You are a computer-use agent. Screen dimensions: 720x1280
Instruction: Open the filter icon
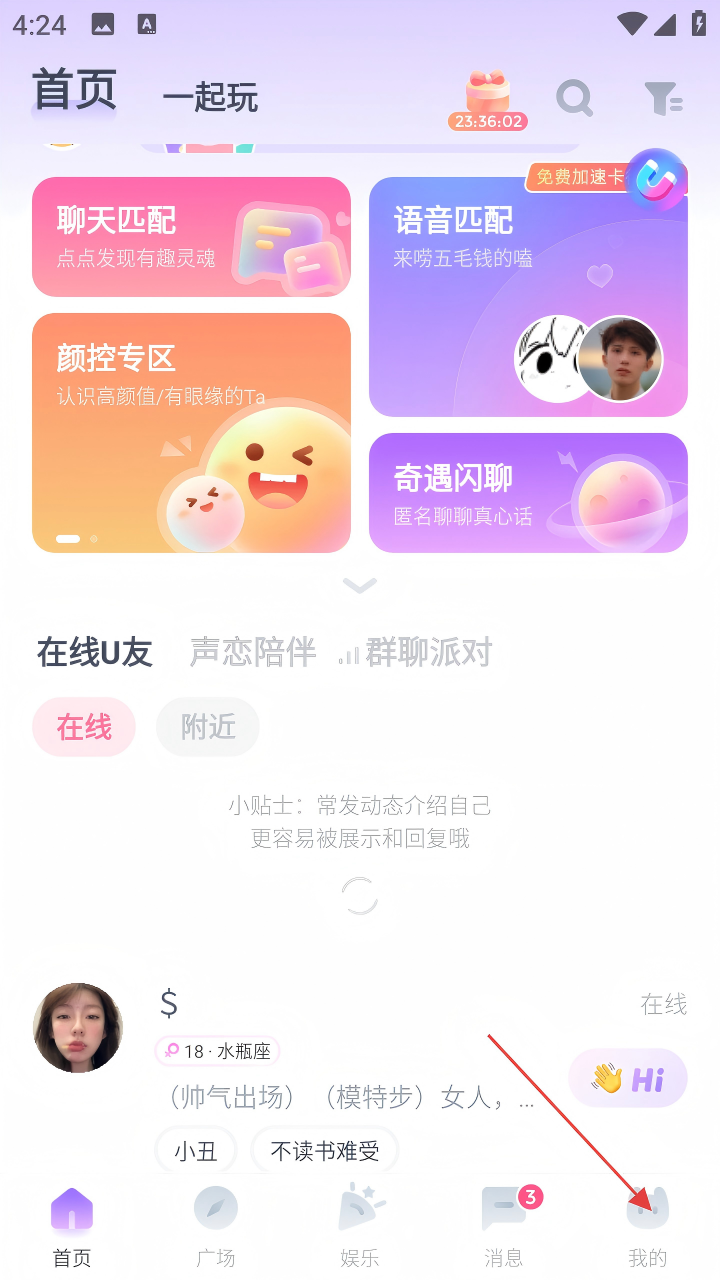[x=663, y=99]
